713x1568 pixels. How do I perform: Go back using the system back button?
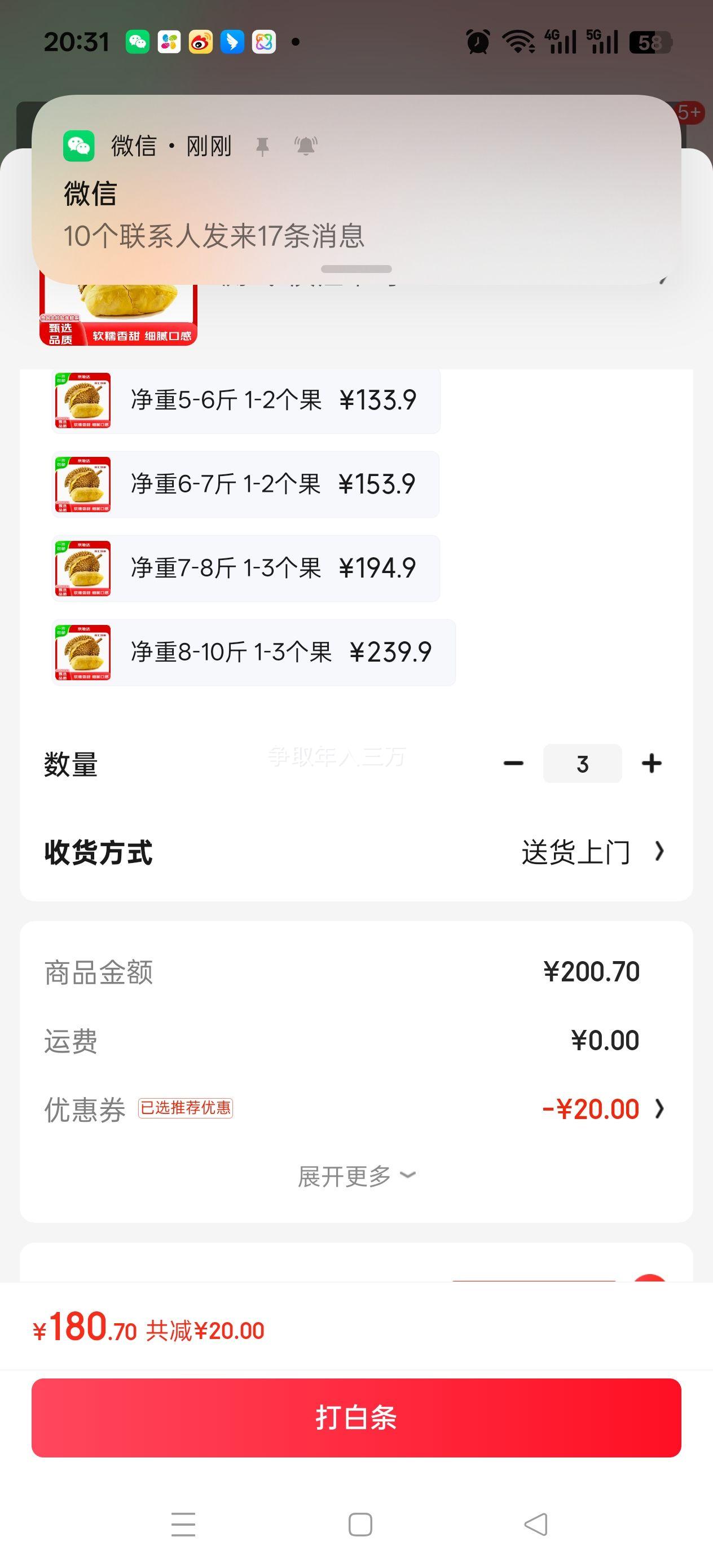click(535, 1524)
